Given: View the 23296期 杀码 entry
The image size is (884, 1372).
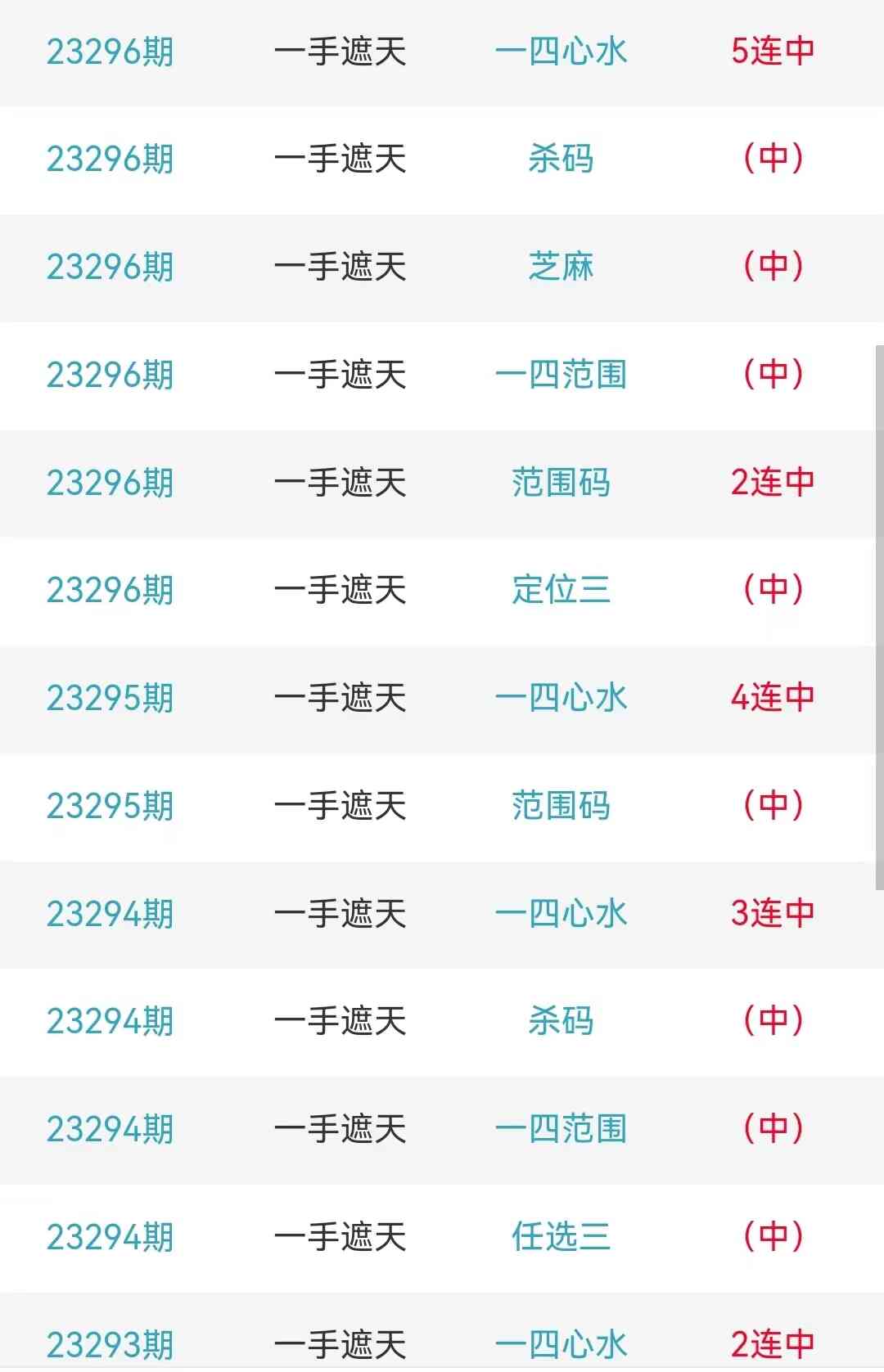Looking at the screenshot, I should 561,159.
